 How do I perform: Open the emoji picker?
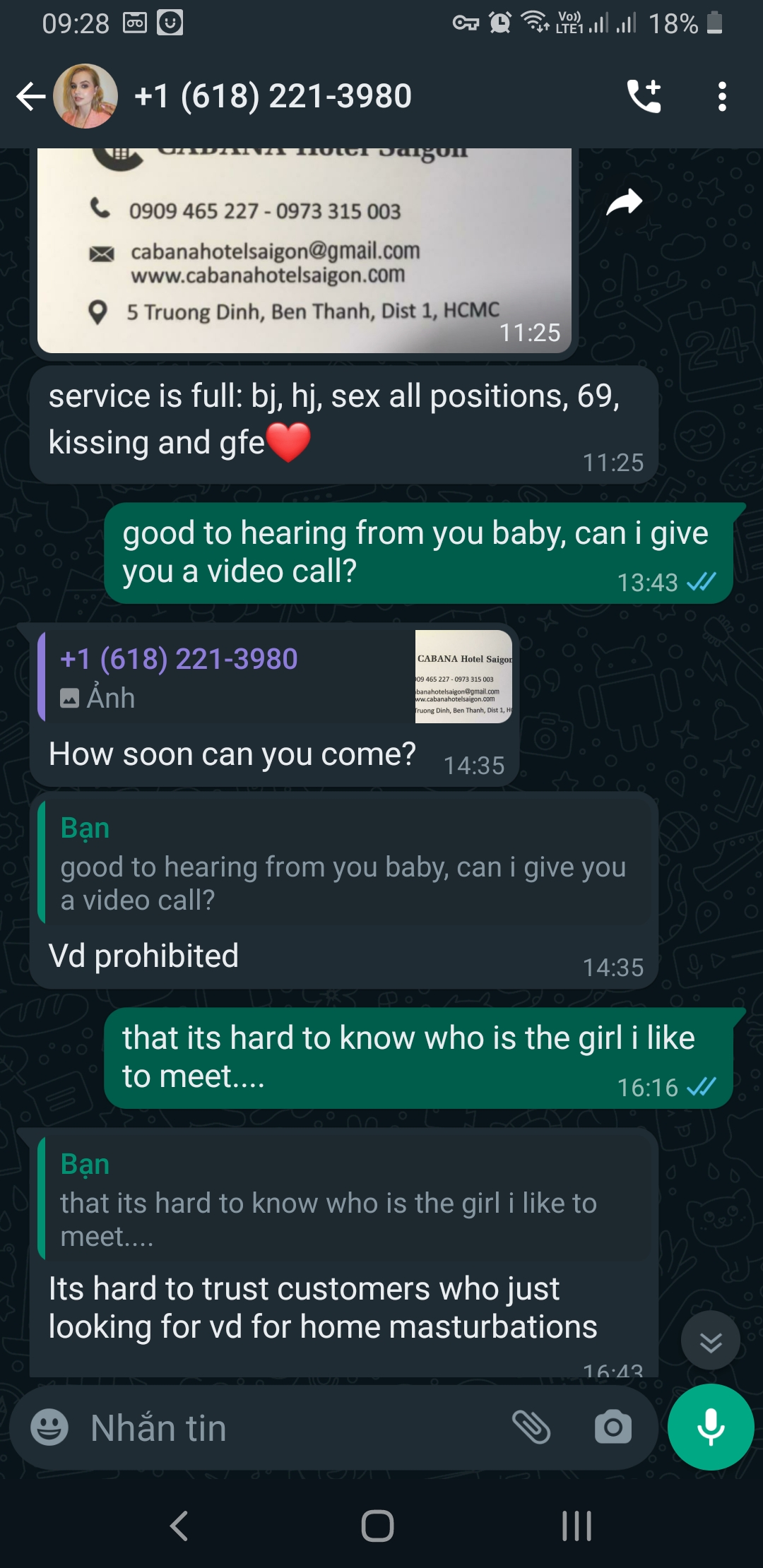[49, 1427]
